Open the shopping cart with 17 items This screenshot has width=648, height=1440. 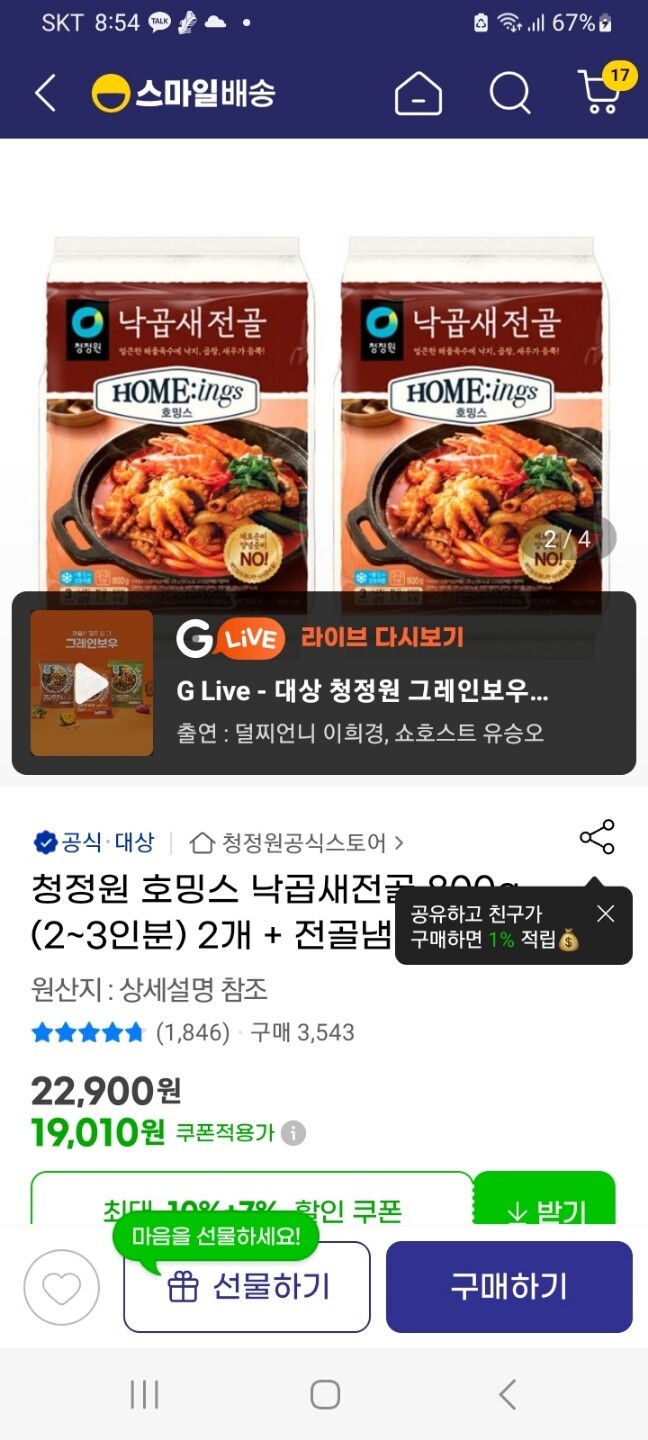tap(602, 92)
